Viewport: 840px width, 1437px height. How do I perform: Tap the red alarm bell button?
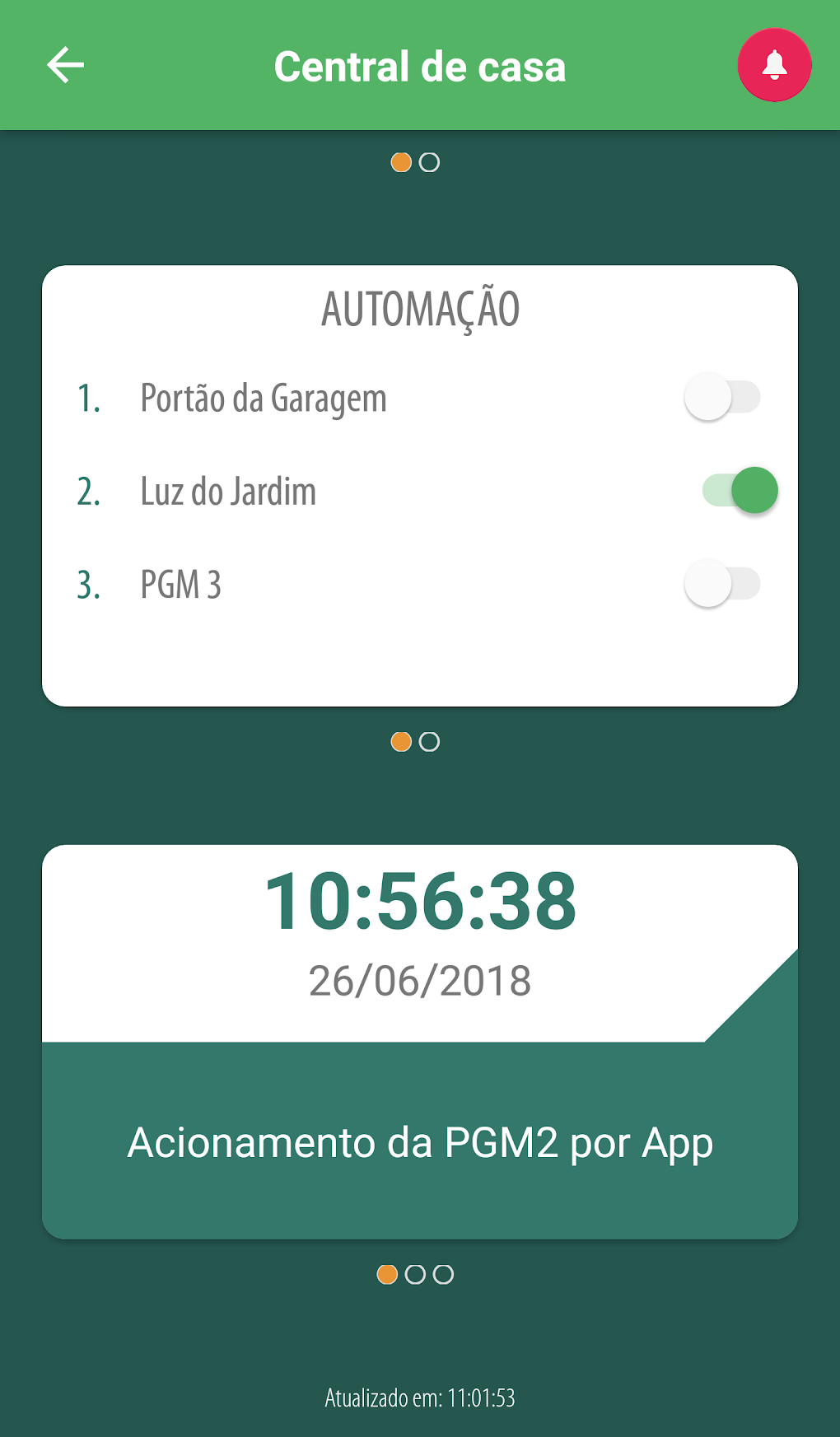(774, 65)
